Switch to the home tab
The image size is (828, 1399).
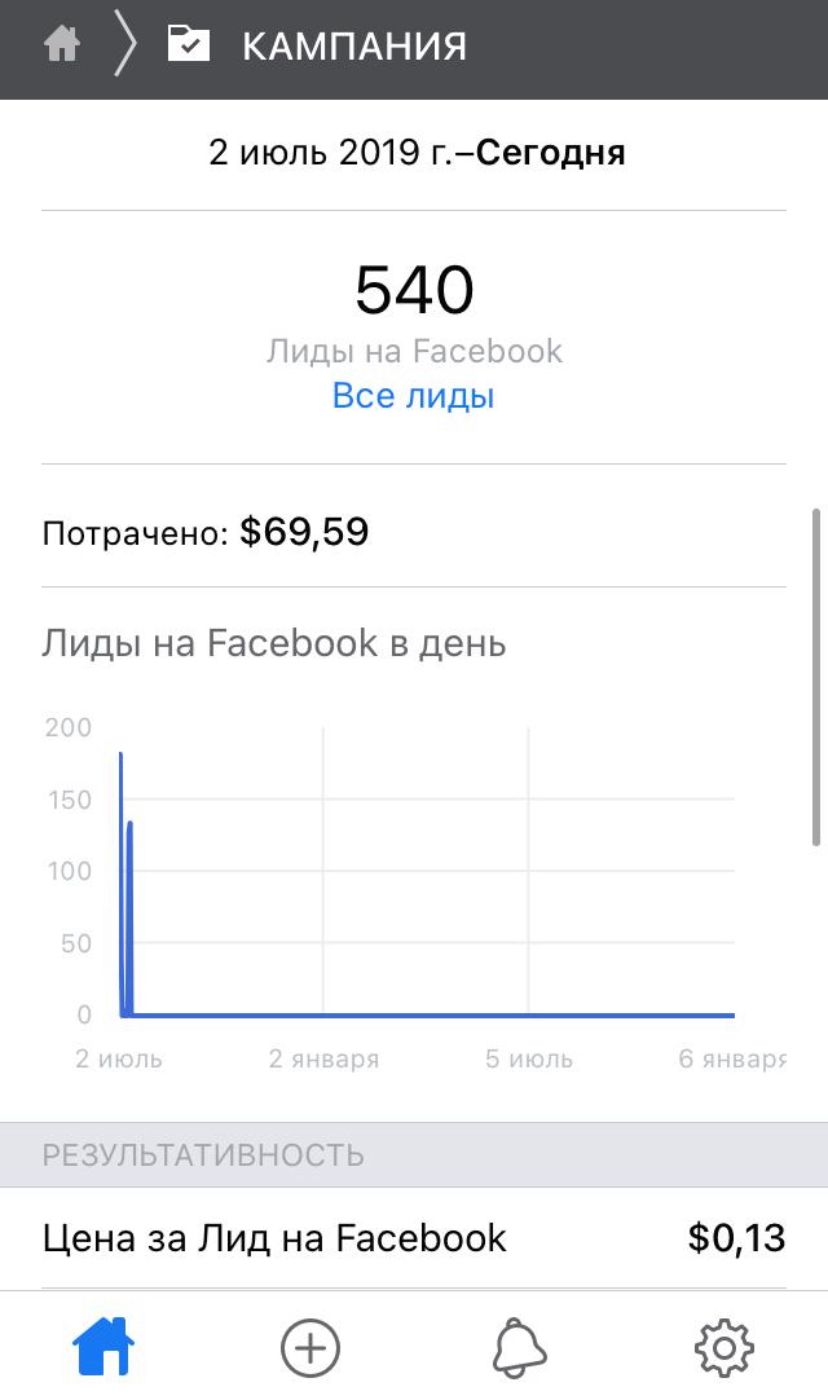tap(103, 1346)
